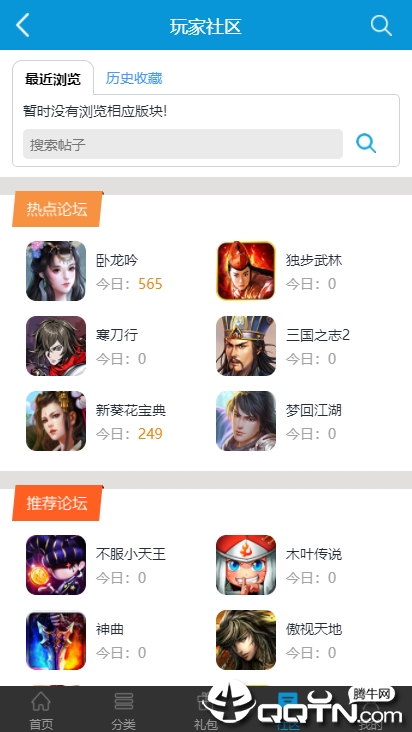Select the 最近浏览 tab
This screenshot has width=412, height=732.
[x=53, y=79]
